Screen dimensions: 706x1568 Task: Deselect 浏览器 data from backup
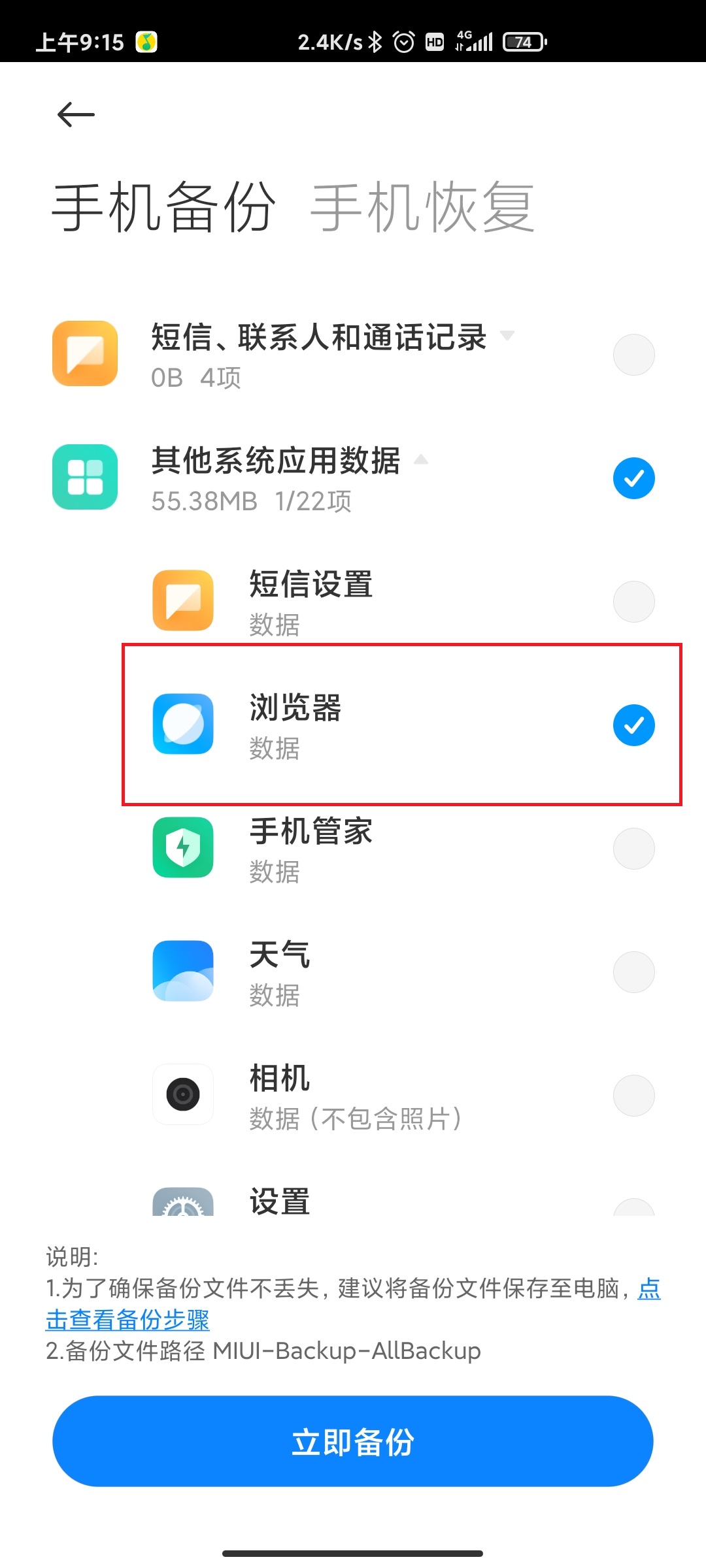coord(633,725)
